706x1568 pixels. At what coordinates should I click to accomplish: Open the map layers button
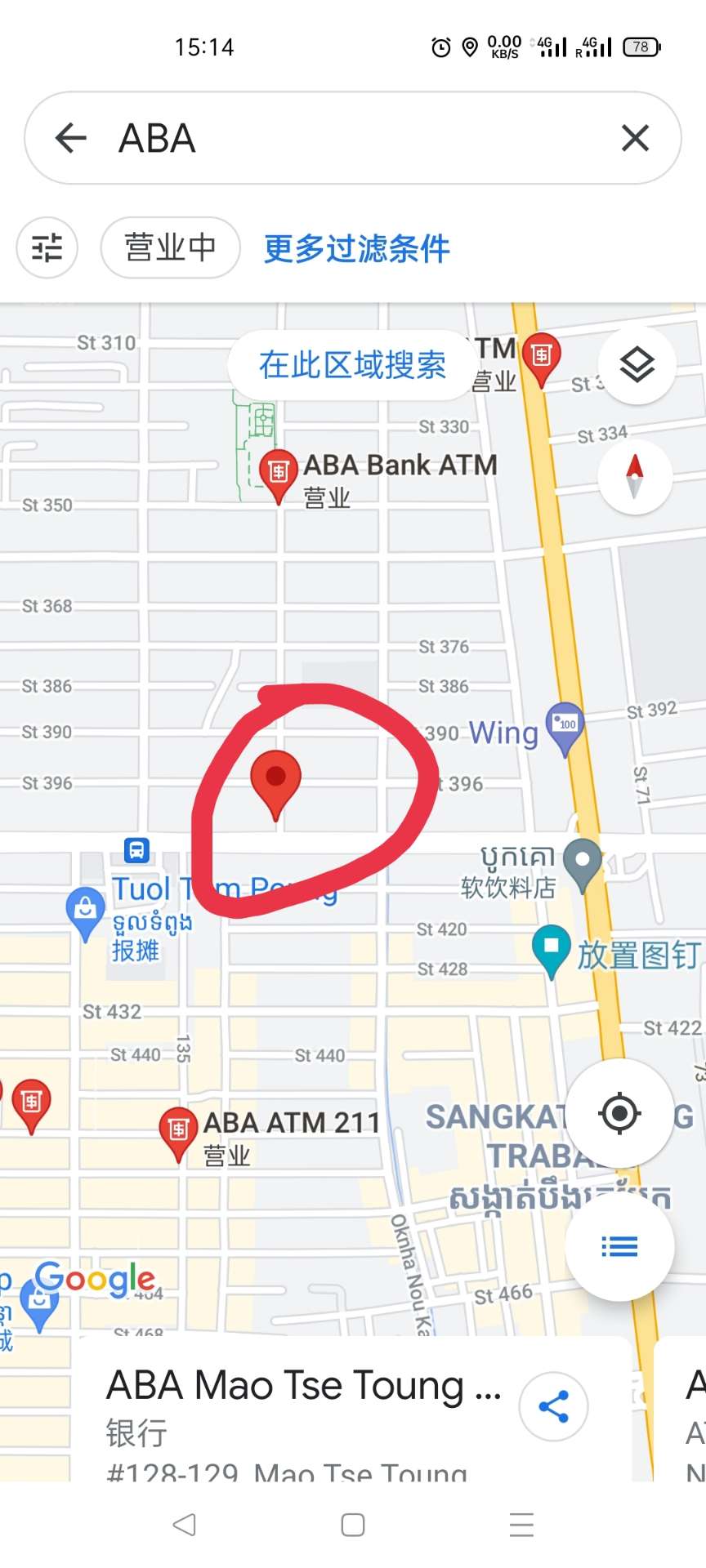pyautogui.click(x=637, y=364)
